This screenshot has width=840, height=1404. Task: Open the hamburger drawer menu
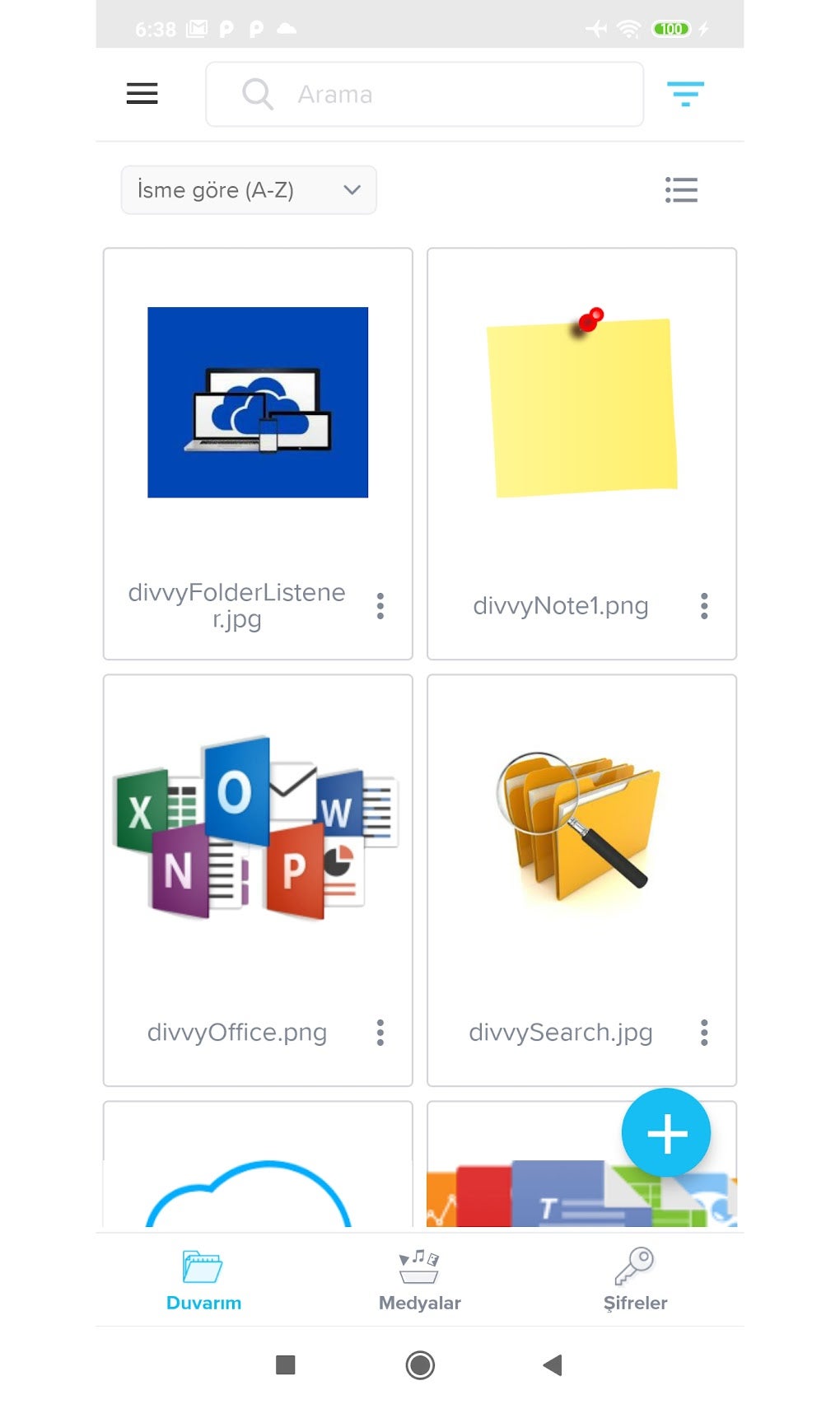click(x=142, y=94)
